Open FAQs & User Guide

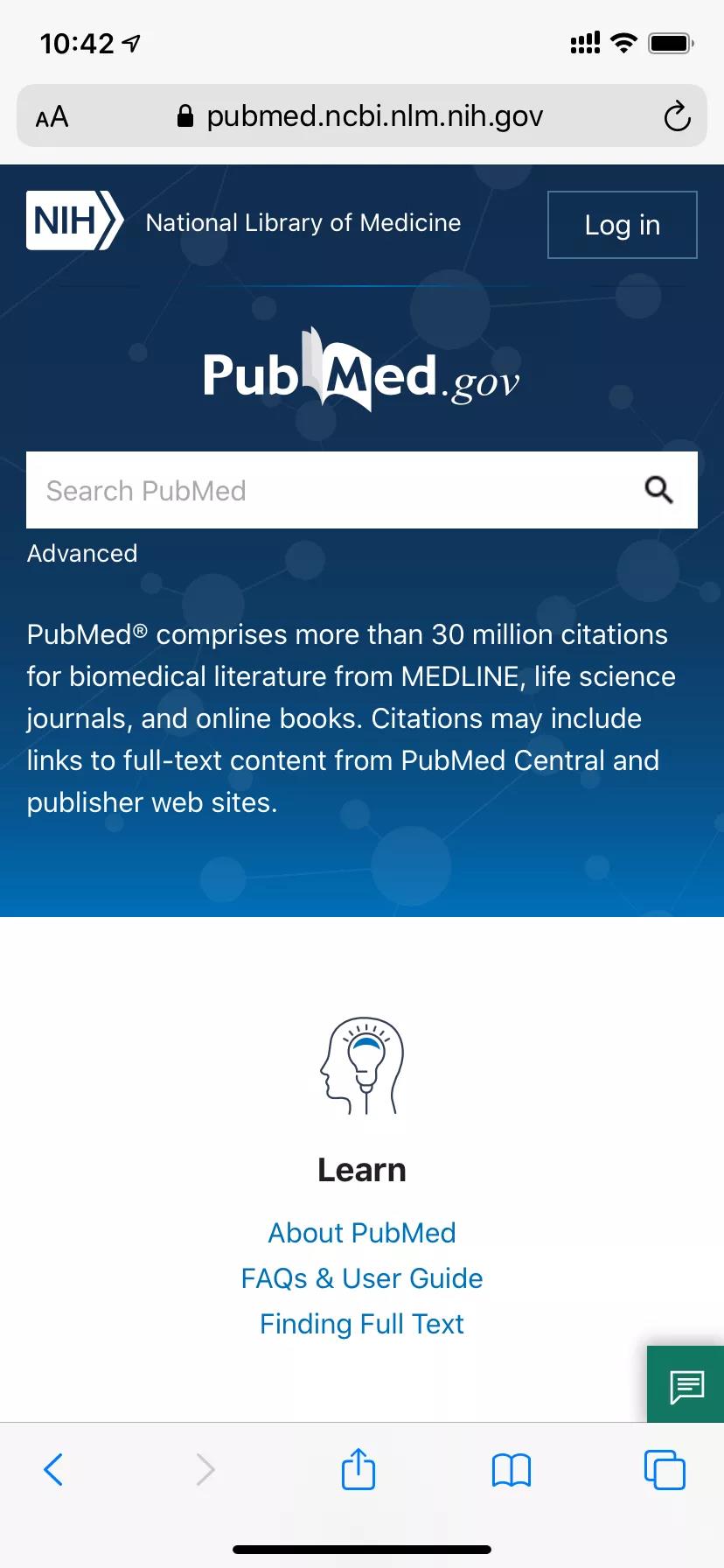point(362,1278)
